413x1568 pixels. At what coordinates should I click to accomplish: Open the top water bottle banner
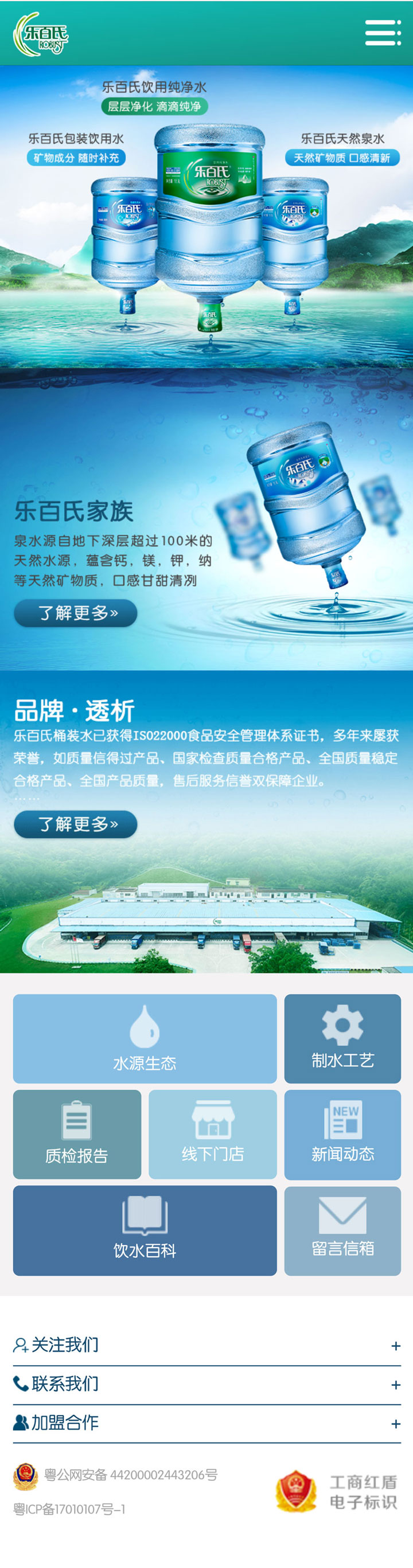tap(206, 216)
